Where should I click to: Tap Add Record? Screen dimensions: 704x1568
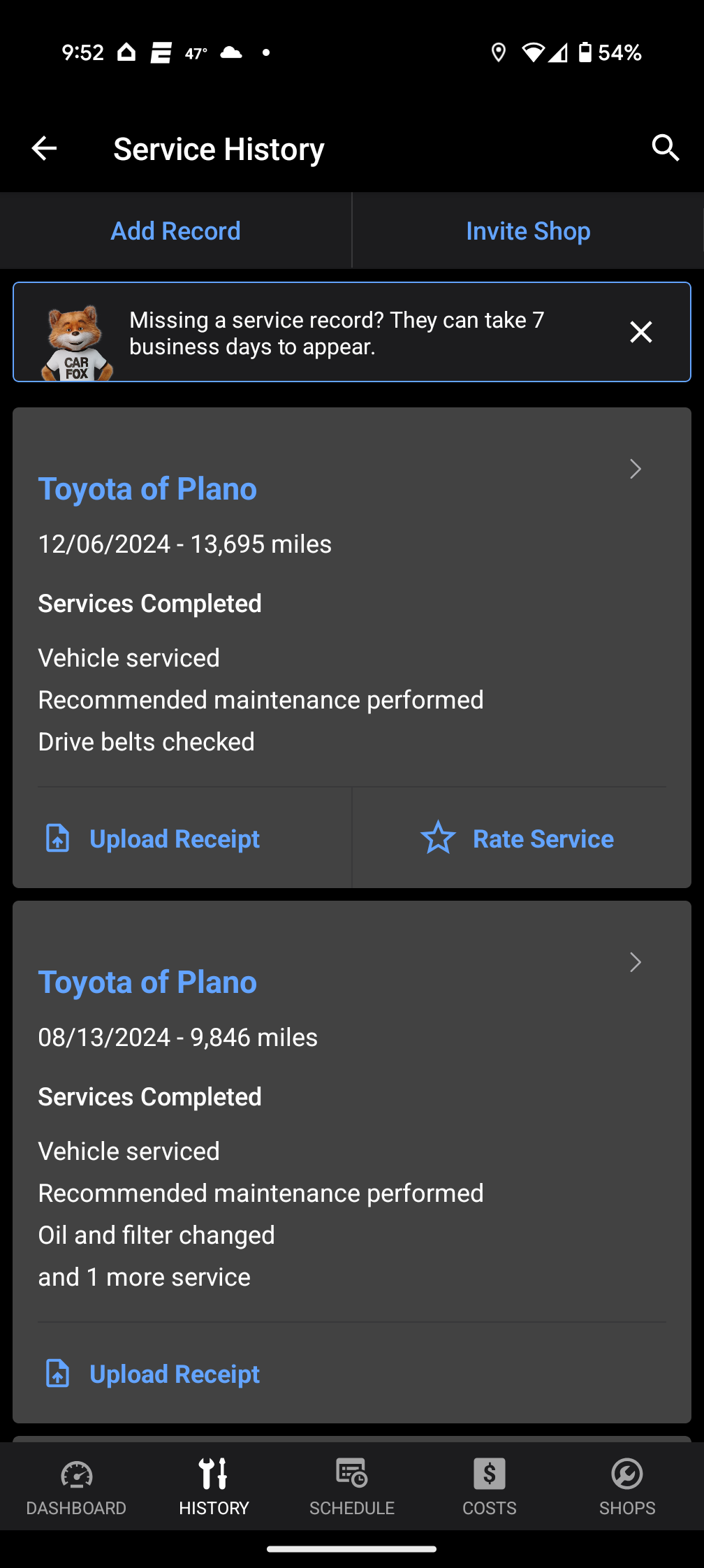175,231
